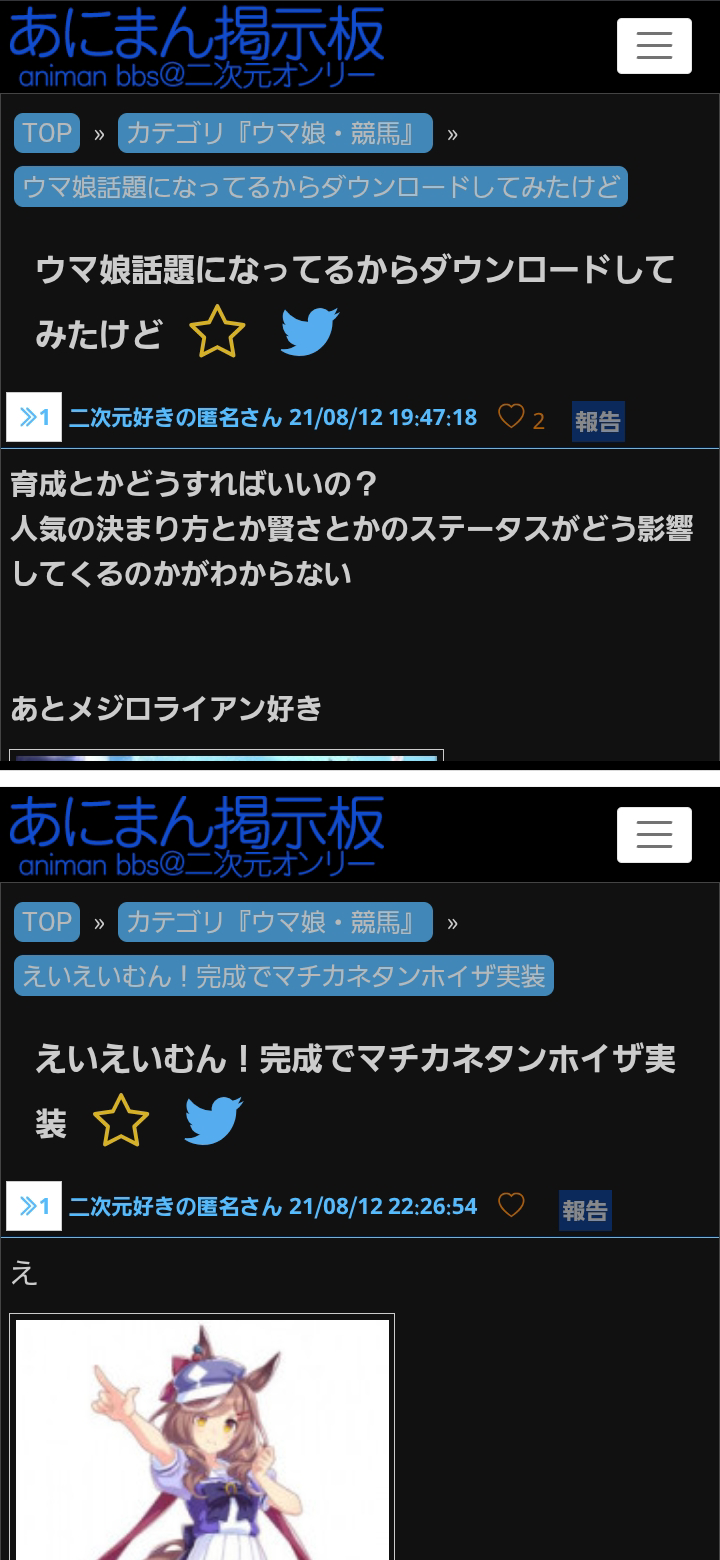This screenshot has height=1560, width=720.
Task: Like the post dated 21/08/12 19:47:18
Action: click(x=511, y=417)
